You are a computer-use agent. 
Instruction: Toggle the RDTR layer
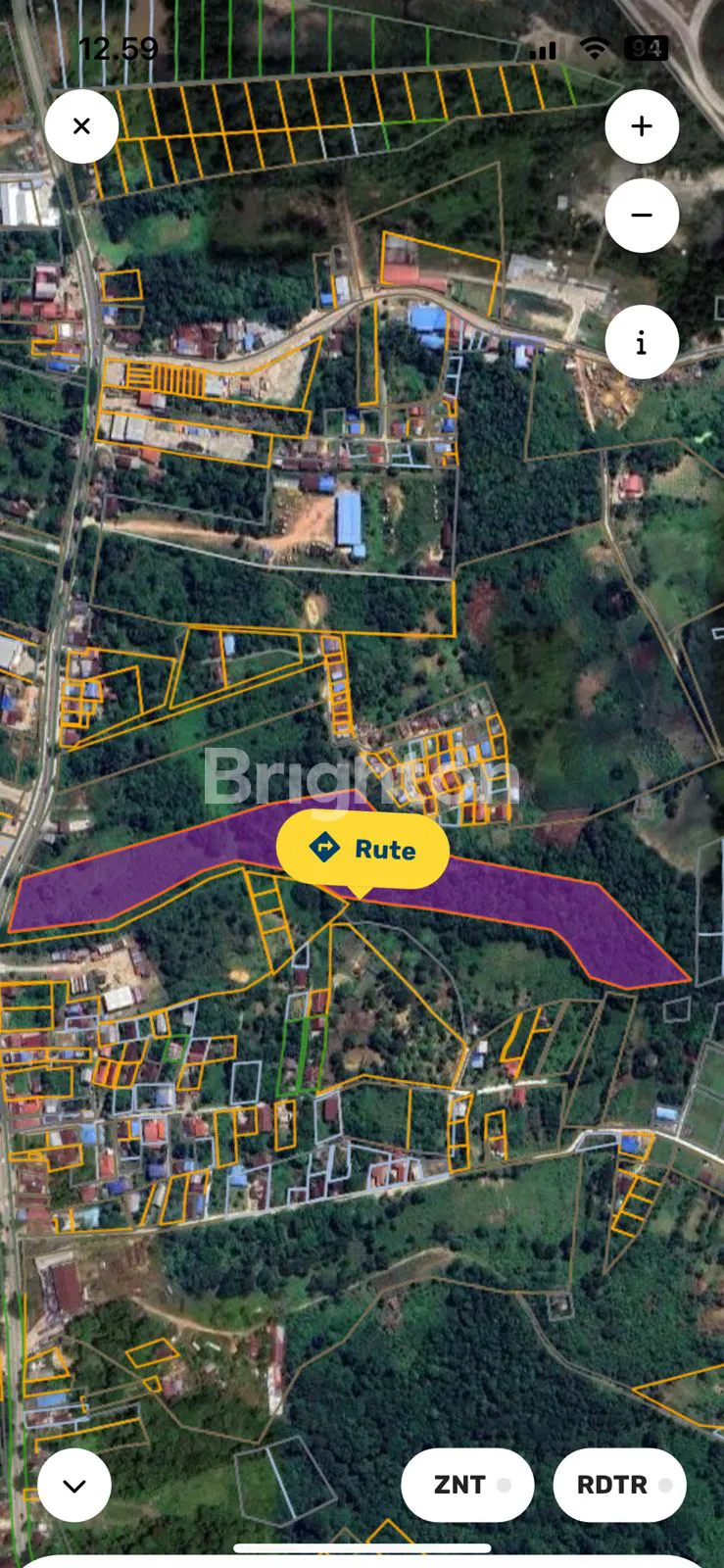tap(619, 1485)
